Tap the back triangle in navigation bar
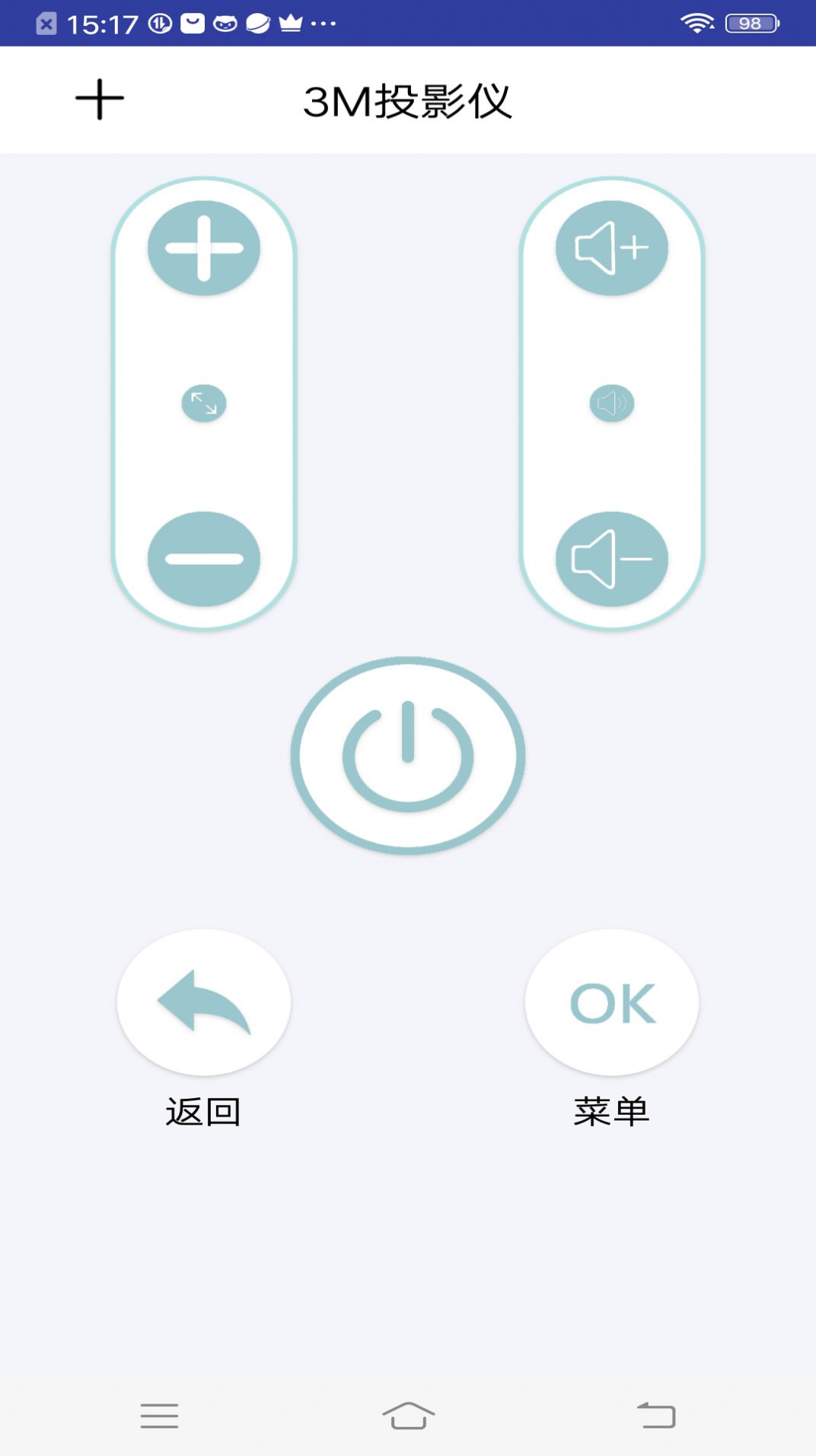 (656, 1413)
